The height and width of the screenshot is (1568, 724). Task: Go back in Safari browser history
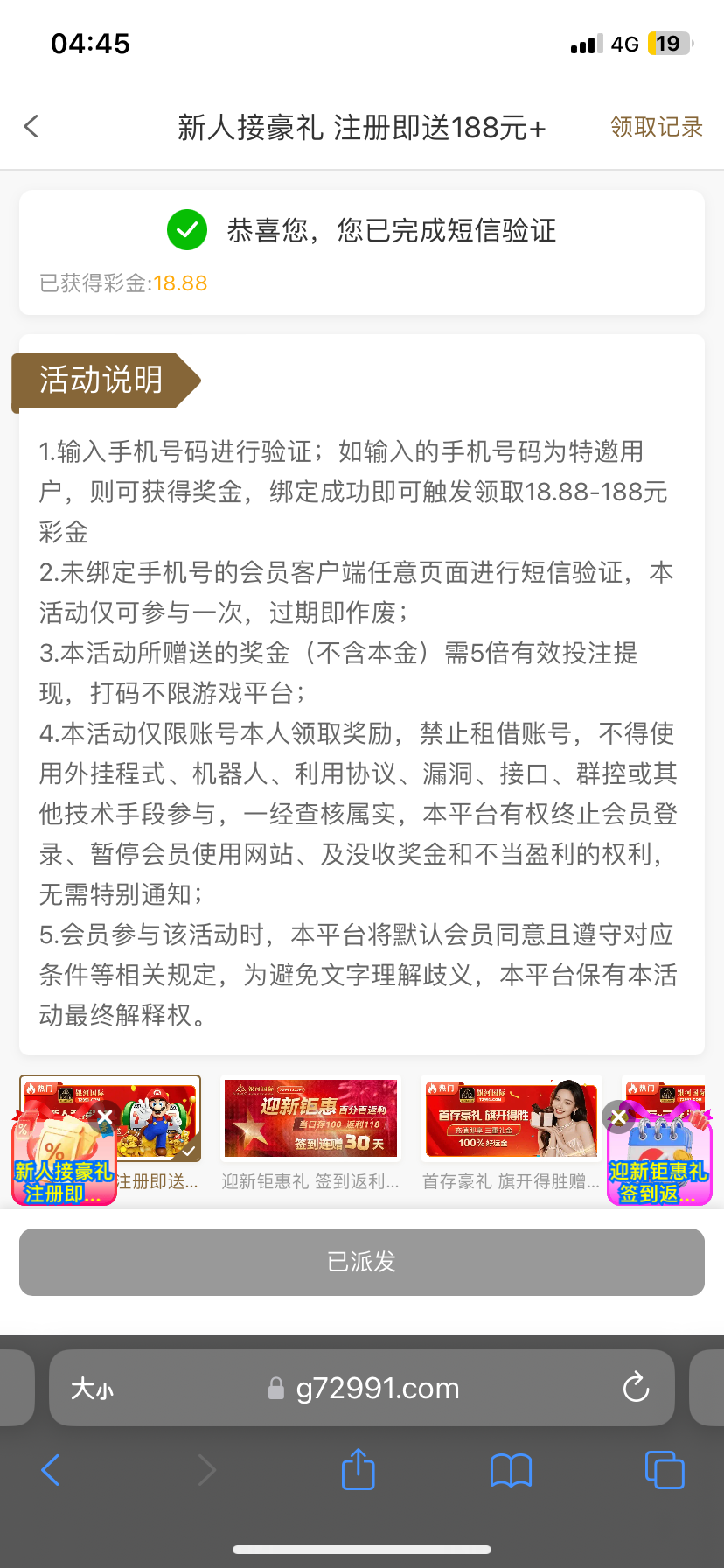tap(51, 1470)
